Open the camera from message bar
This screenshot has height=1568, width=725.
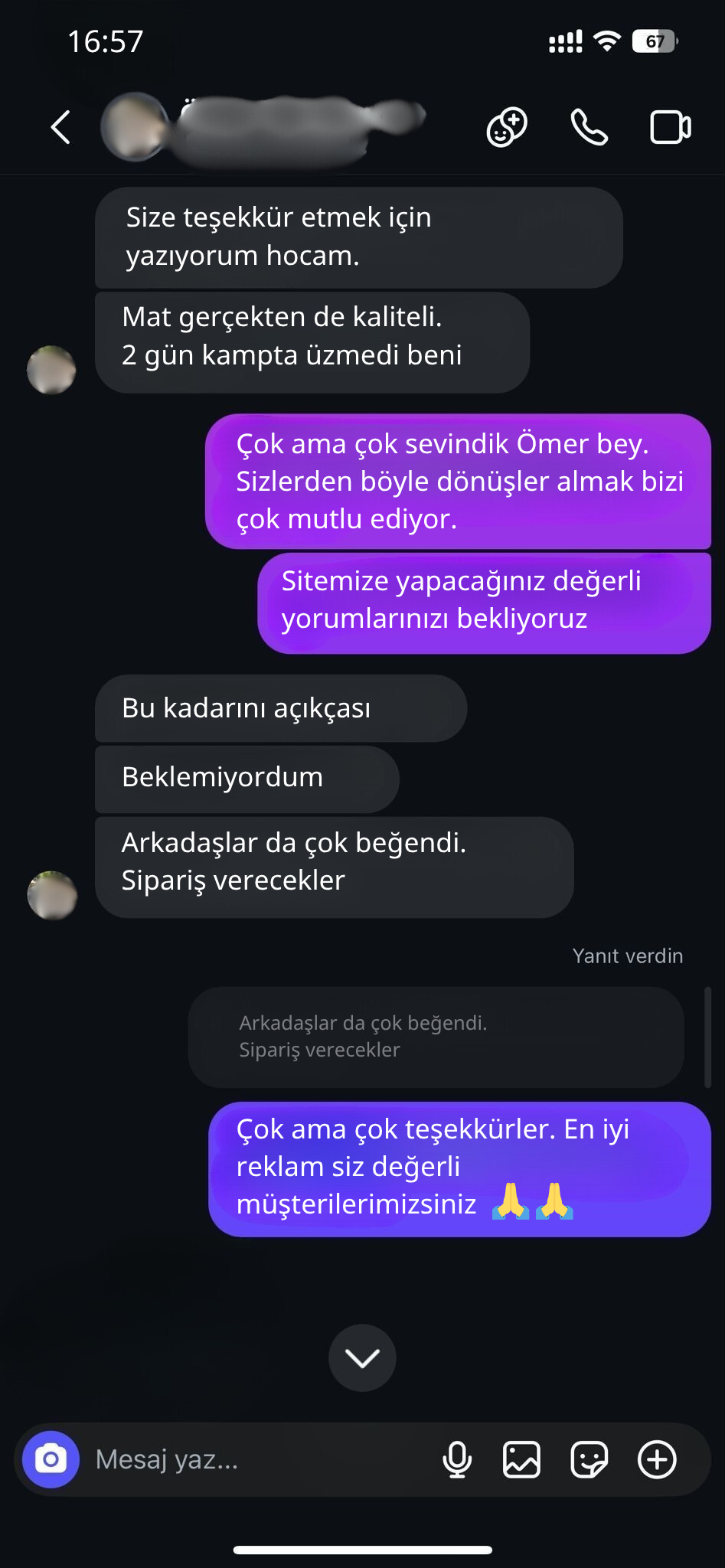pos(51,1459)
